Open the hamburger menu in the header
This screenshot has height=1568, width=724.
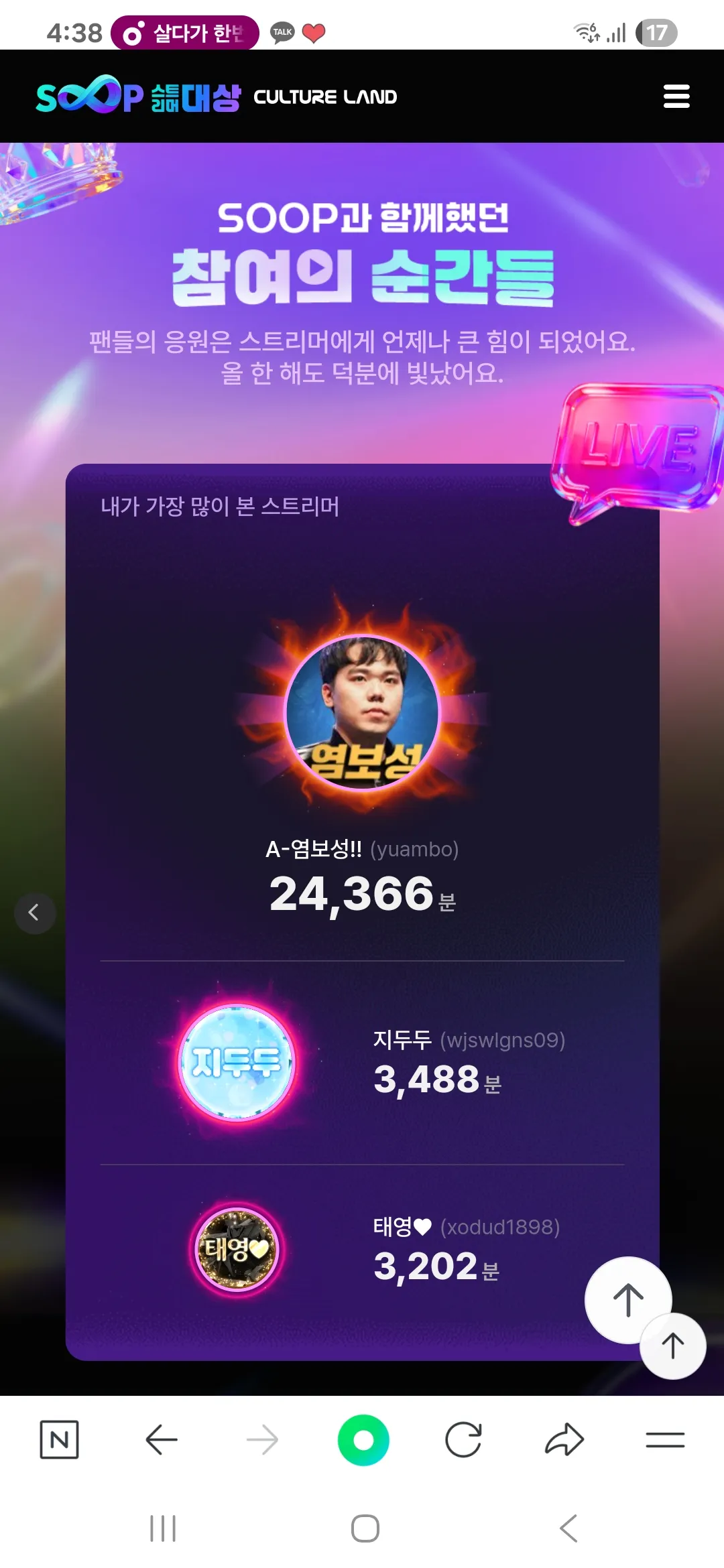[676, 96]
